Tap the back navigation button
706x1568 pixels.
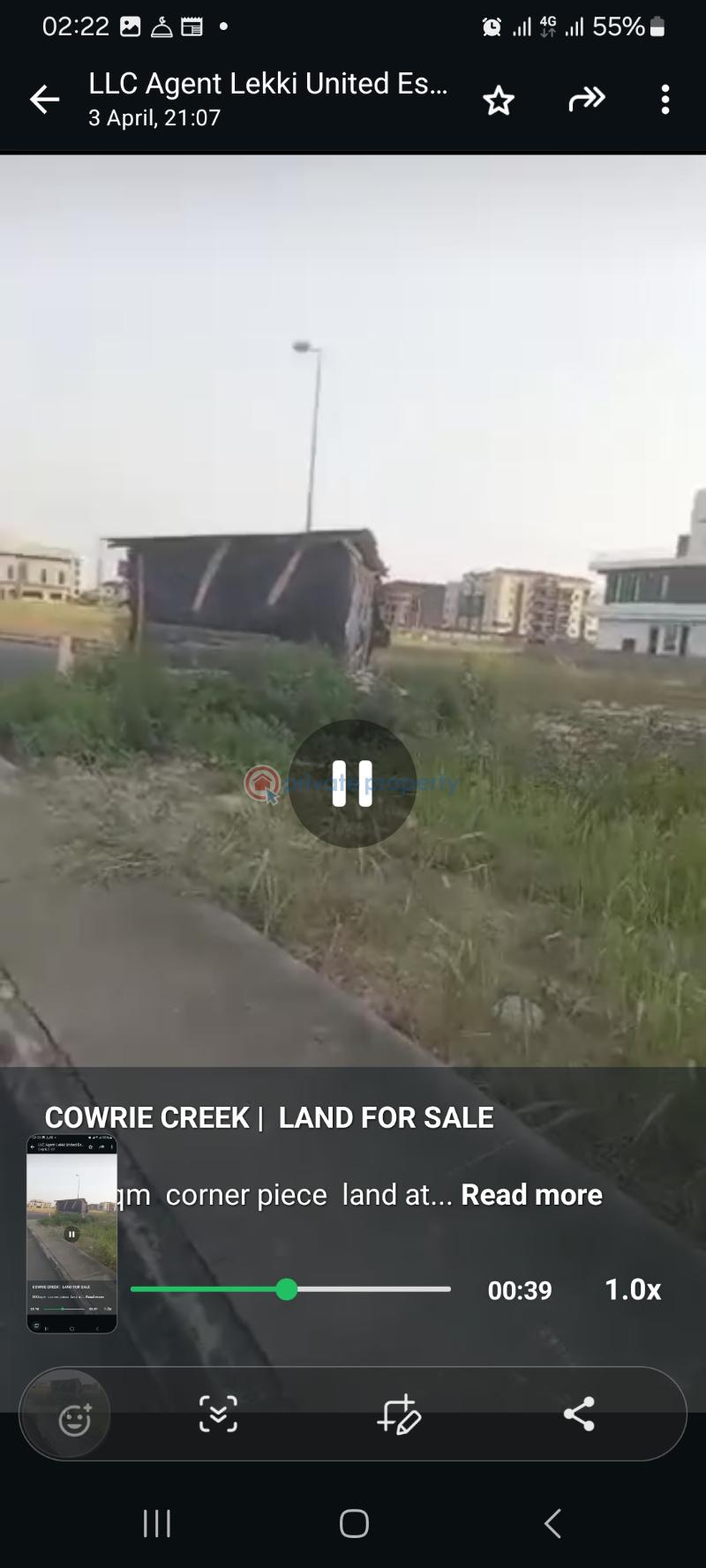tap(552, 1522)
